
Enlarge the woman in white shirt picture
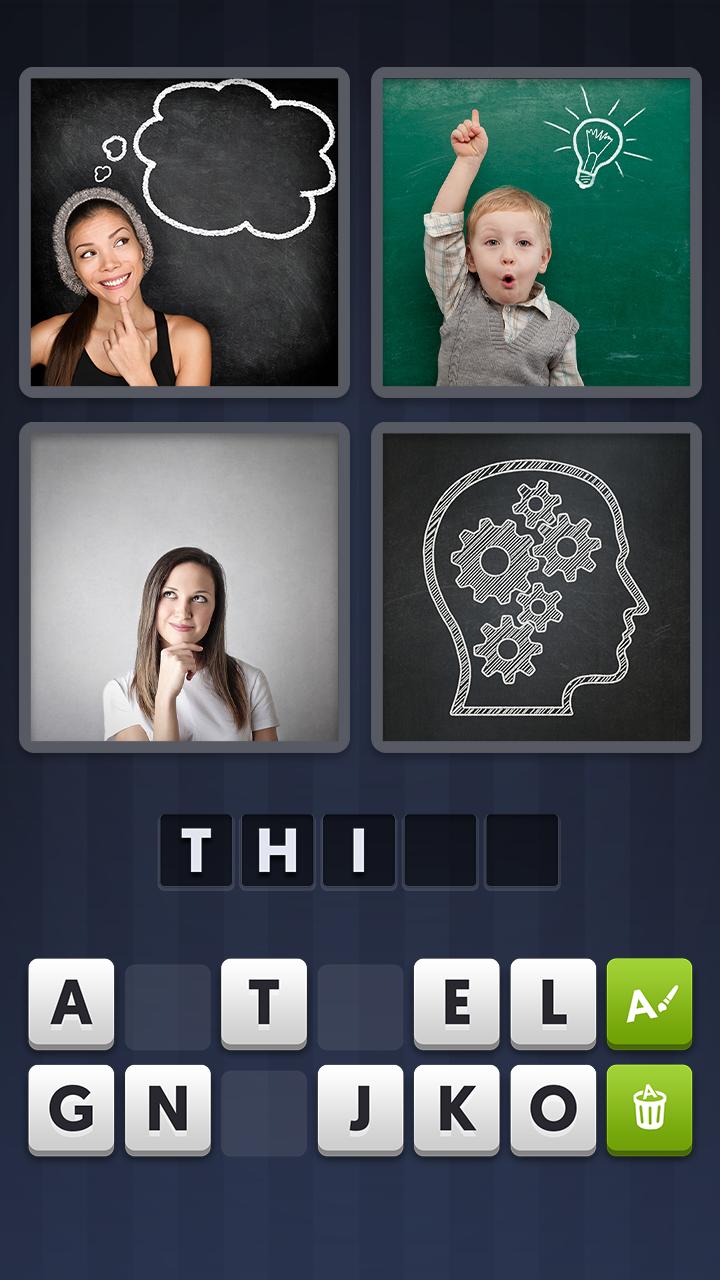(184, 587)
